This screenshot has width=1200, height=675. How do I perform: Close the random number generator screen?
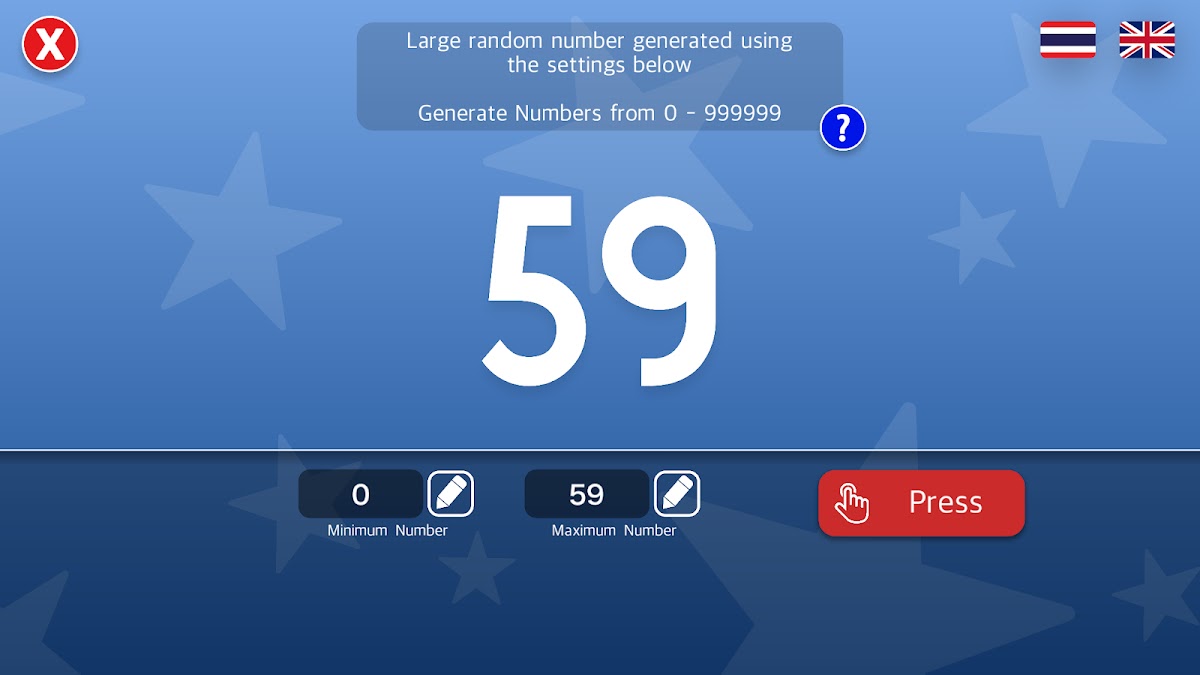click(x=50, y=45)
